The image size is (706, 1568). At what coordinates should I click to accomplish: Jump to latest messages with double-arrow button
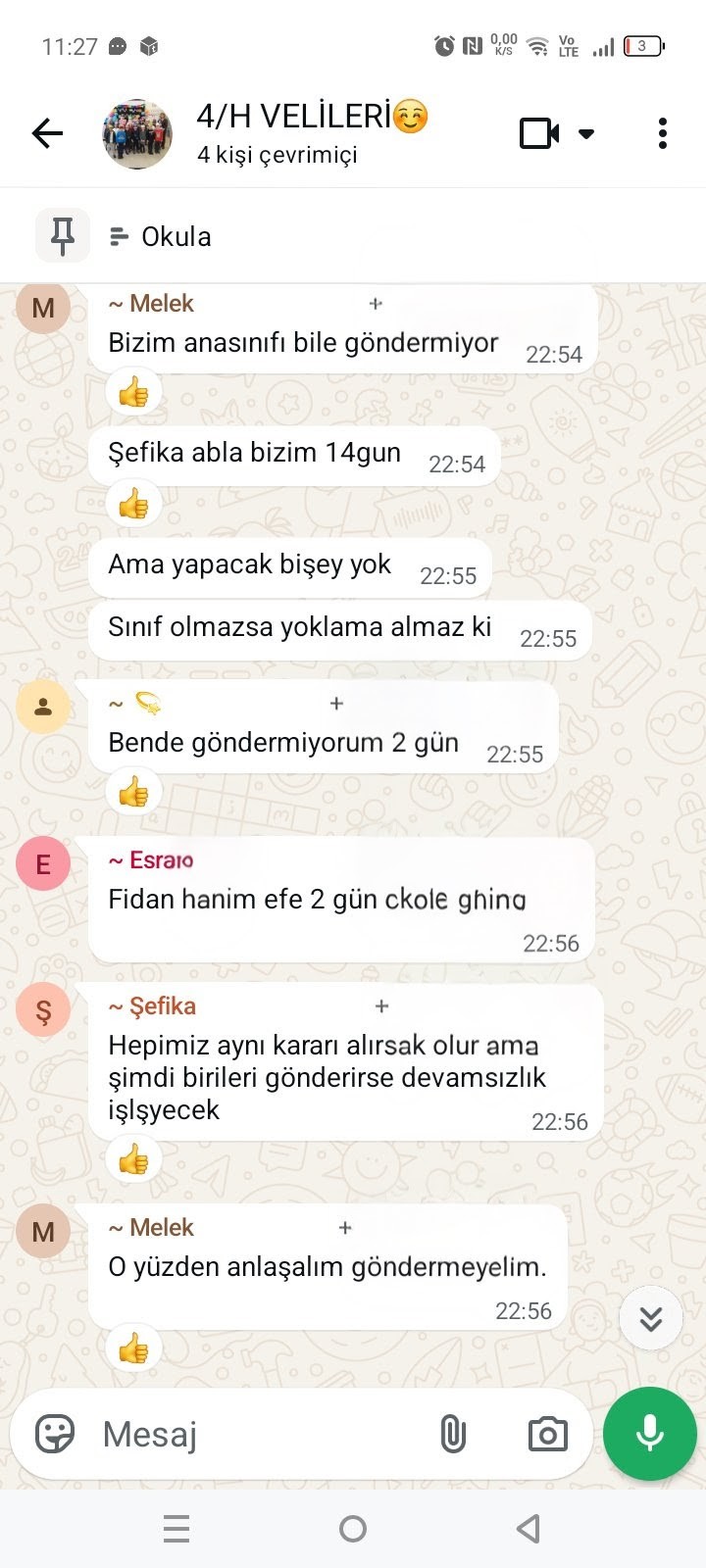pyautogui.click(x=650, y=1318)
